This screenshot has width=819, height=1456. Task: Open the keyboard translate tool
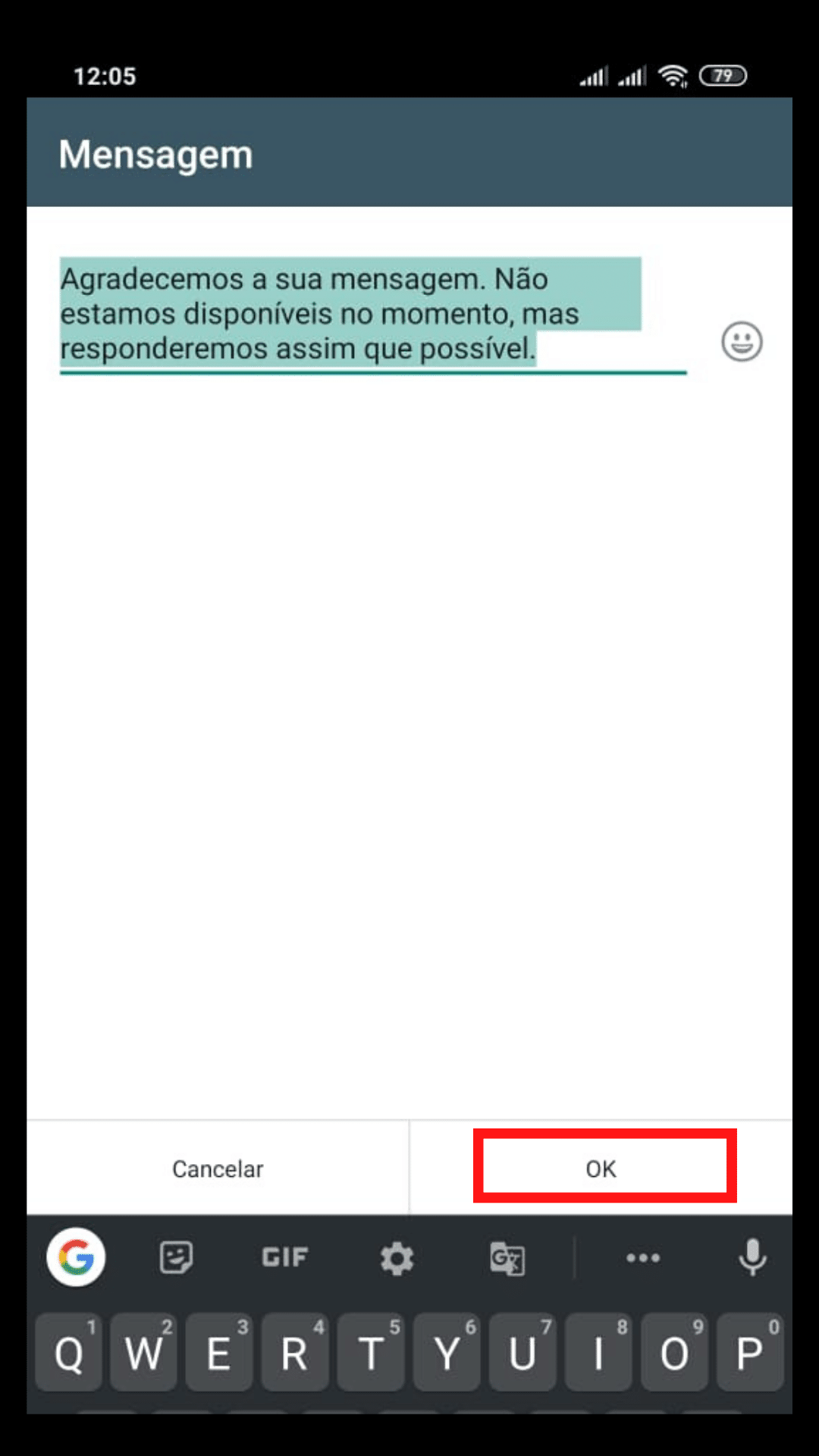(507, 1259)
